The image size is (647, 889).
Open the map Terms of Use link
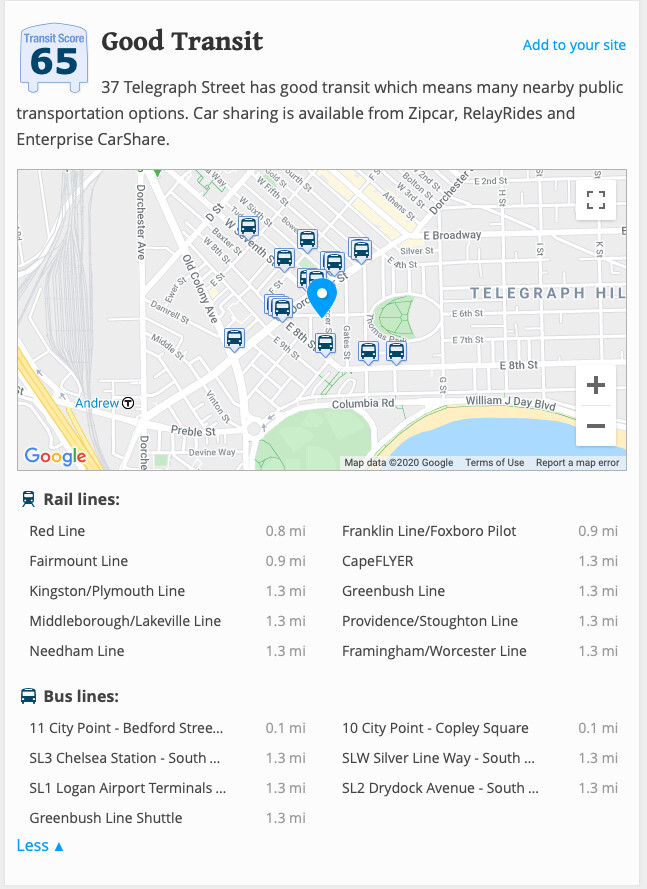(x=494, y=463)
